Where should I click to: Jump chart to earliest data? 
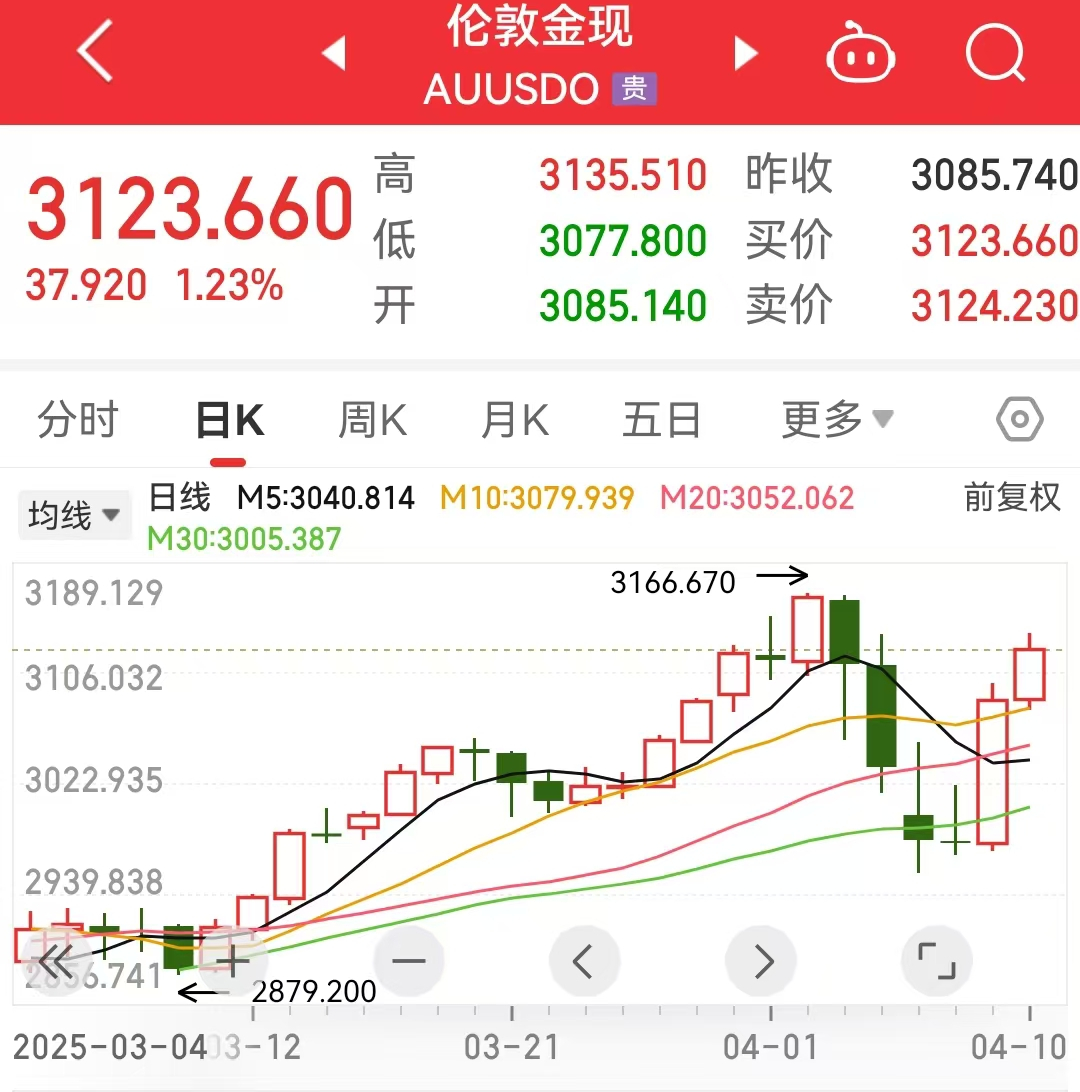coord(56,962)
